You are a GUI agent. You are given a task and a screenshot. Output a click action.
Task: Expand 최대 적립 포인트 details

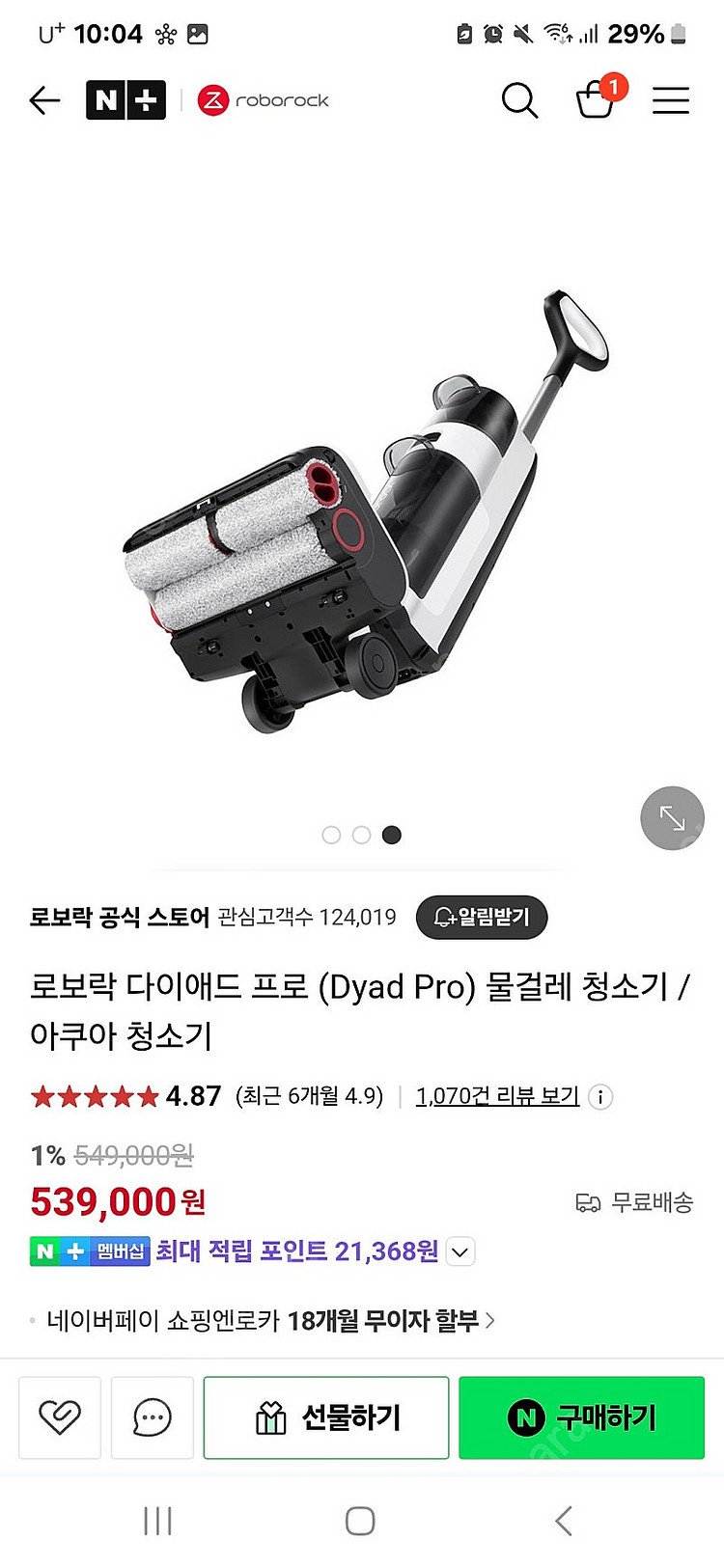(x=460, y=1252)
